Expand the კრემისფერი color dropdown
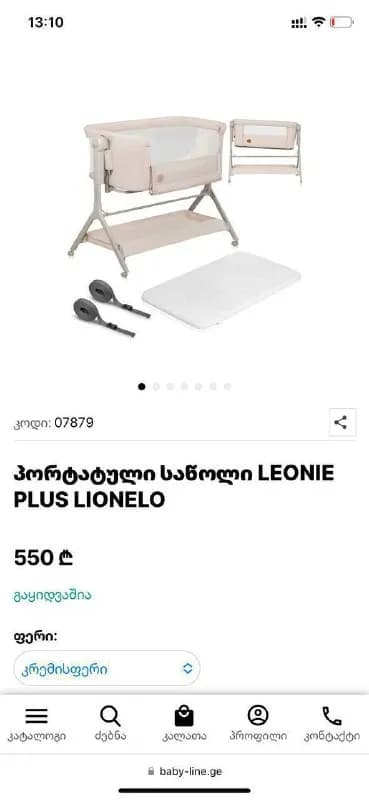 click(x=107, y=668)
